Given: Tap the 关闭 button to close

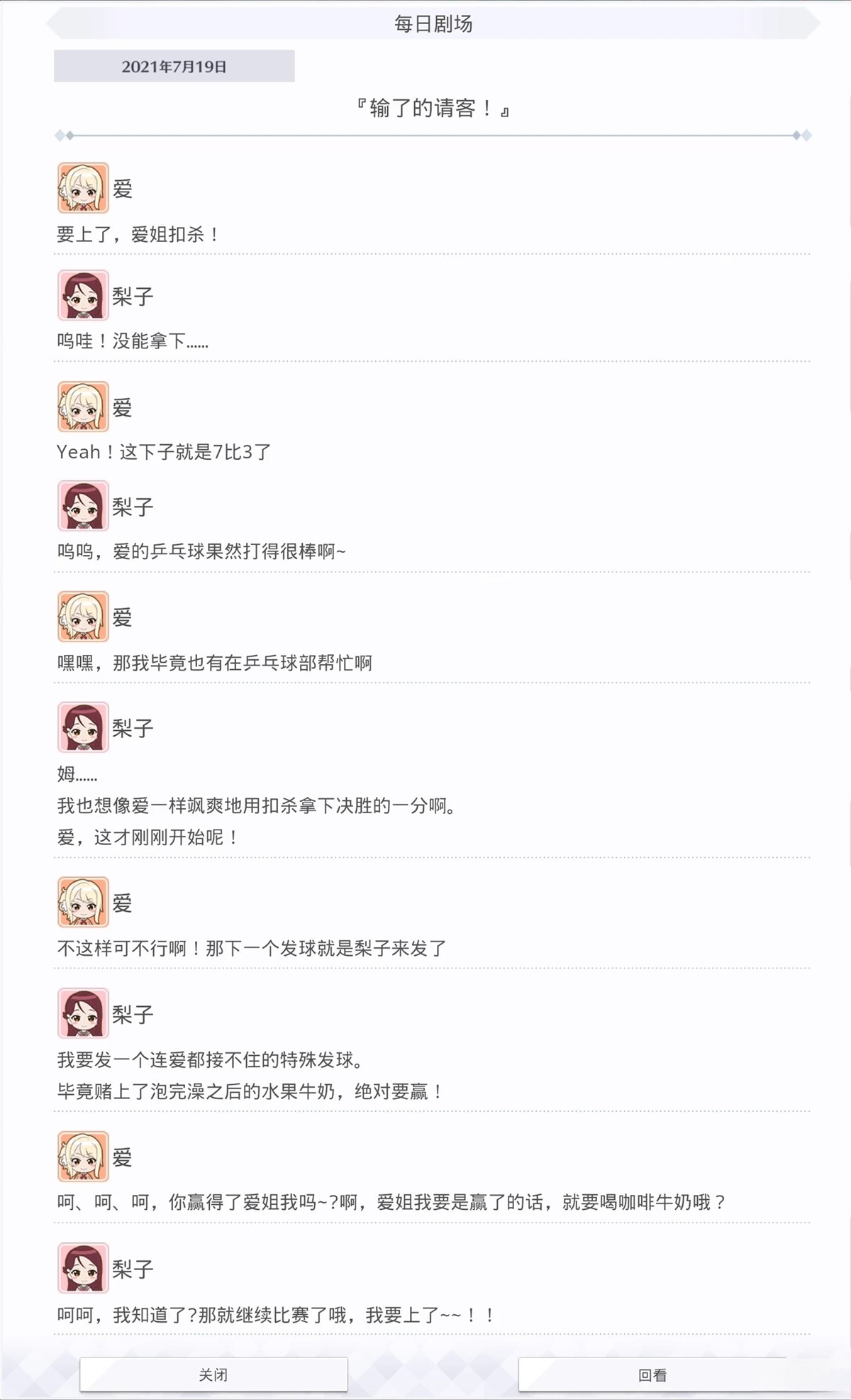Looking at the screenshot, I should pos(213,1374).
